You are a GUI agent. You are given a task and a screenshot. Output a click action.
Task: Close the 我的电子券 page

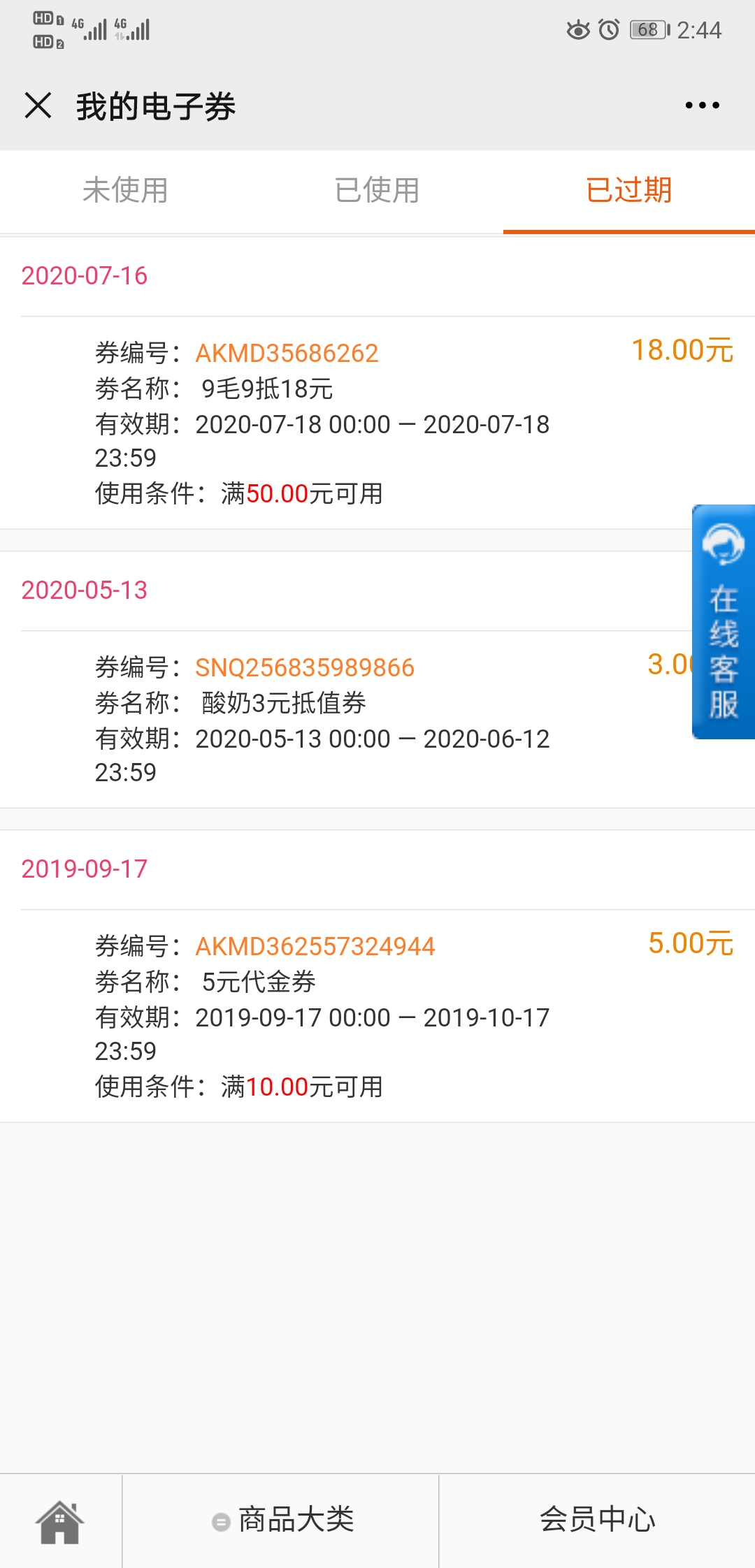point(38,106)
